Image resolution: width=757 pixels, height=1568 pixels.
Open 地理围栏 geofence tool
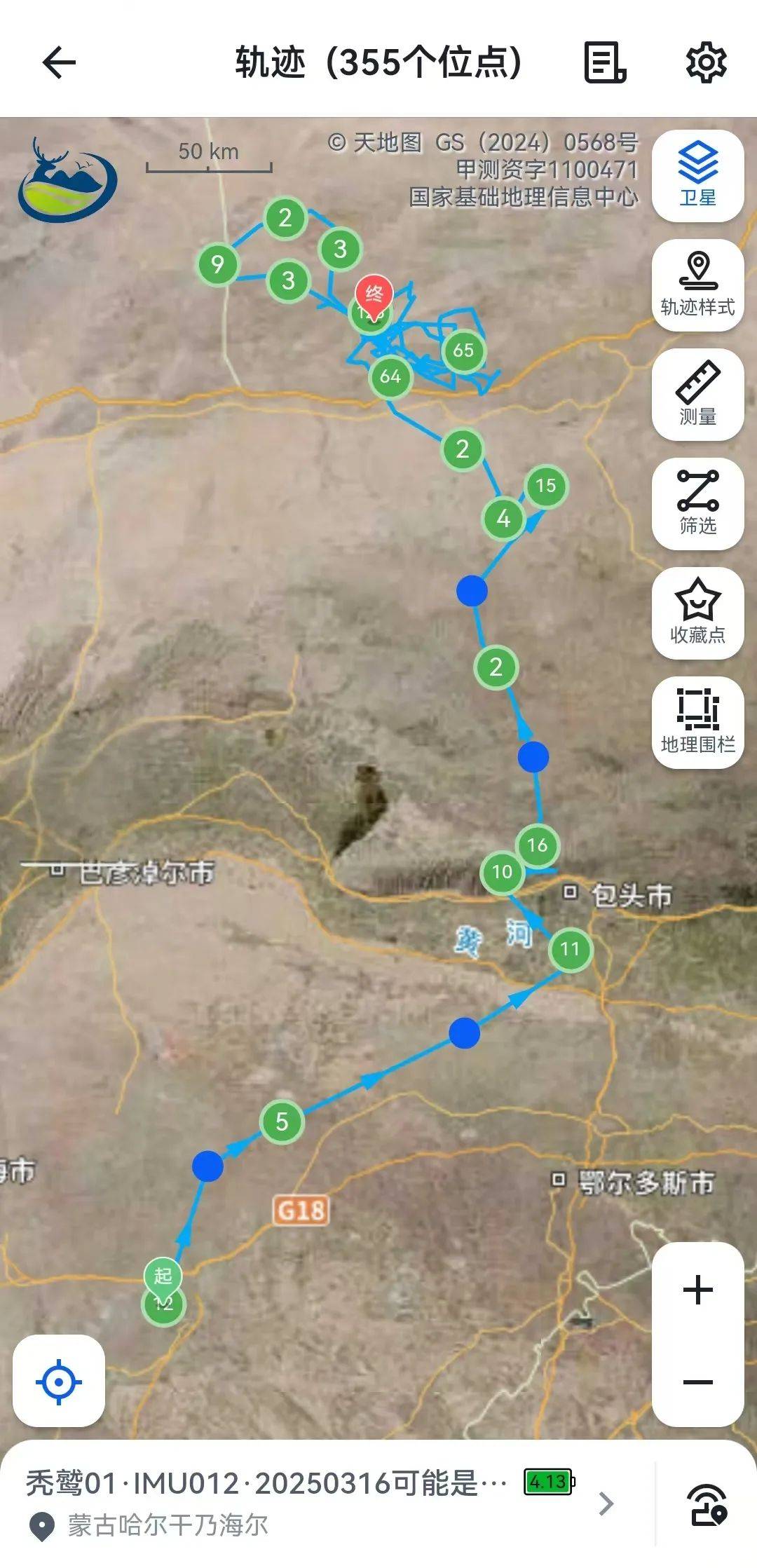point(697,723)
